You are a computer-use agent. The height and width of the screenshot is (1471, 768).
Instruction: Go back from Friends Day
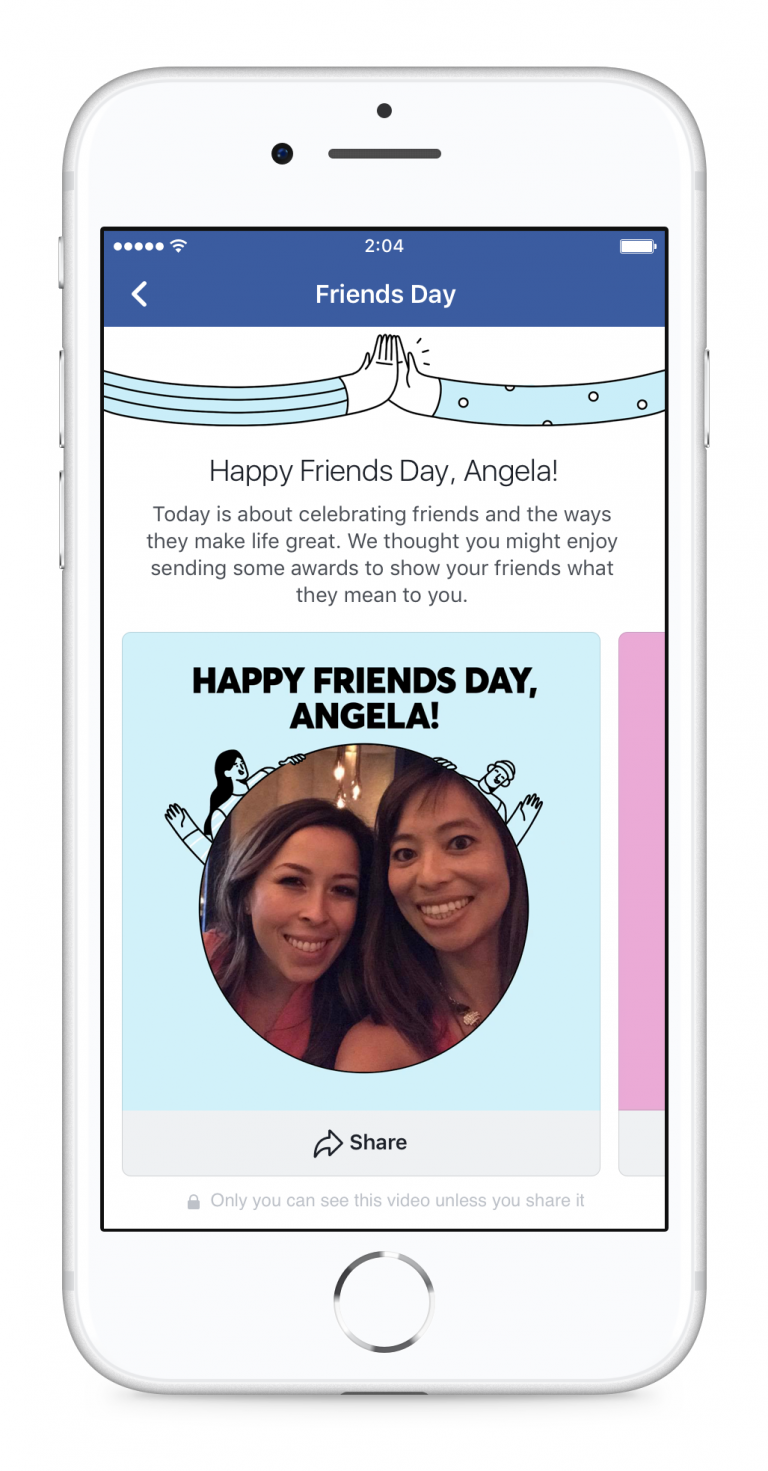point(140,294)
